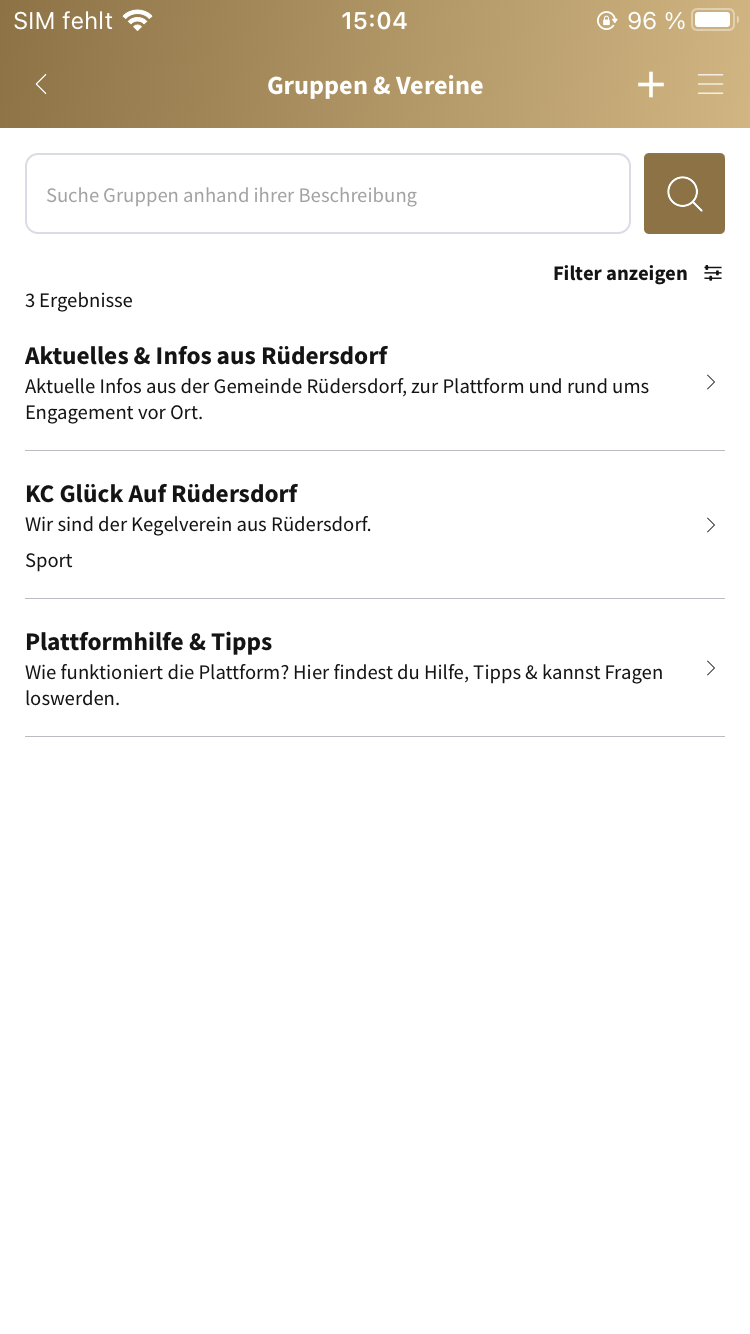
Task: Tap the filter sliders icon
Action: (x=713, y=272)
